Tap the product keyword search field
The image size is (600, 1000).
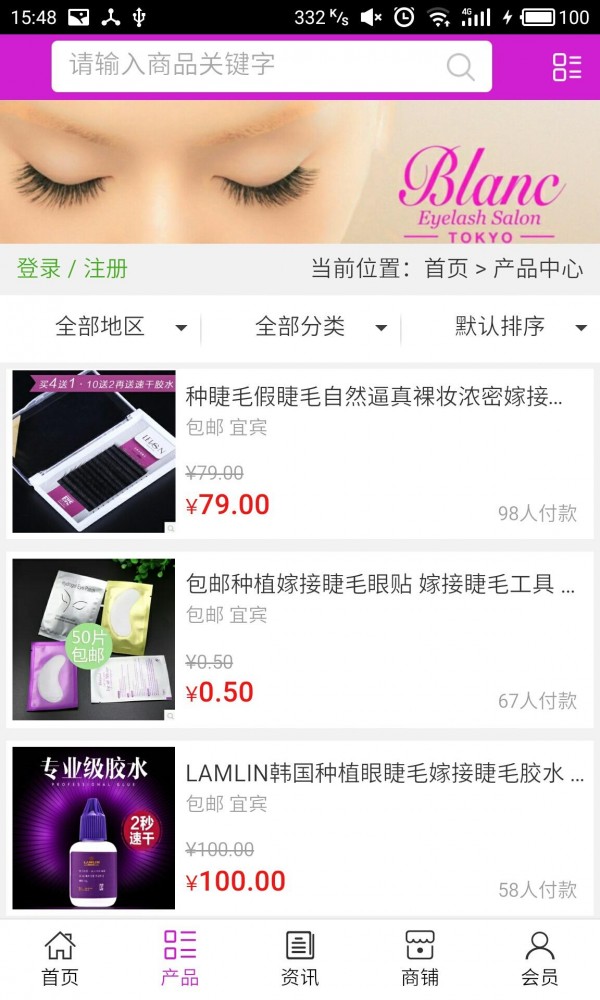click(250, 66)
